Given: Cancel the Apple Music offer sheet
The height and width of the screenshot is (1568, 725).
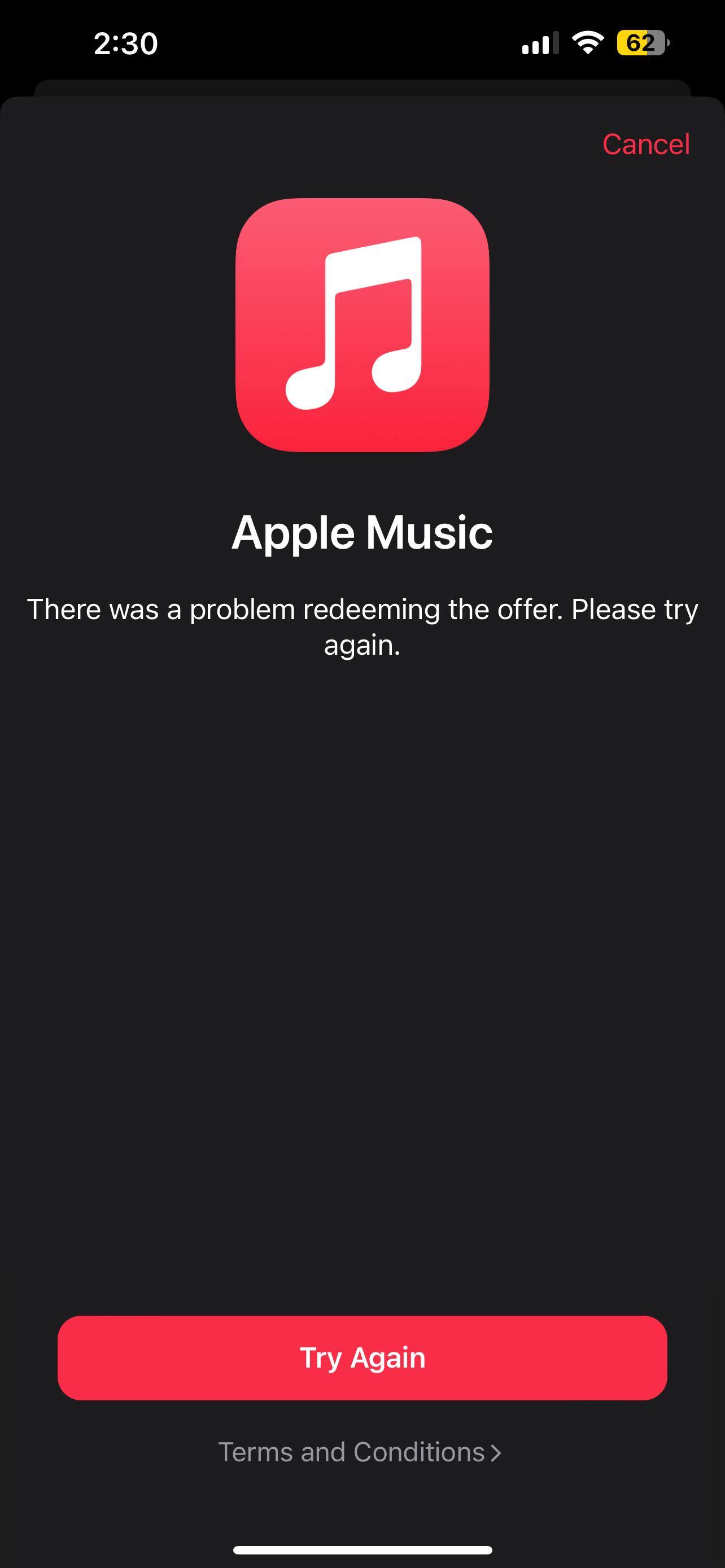Looking at the screenshot, I should coord(646,144).
